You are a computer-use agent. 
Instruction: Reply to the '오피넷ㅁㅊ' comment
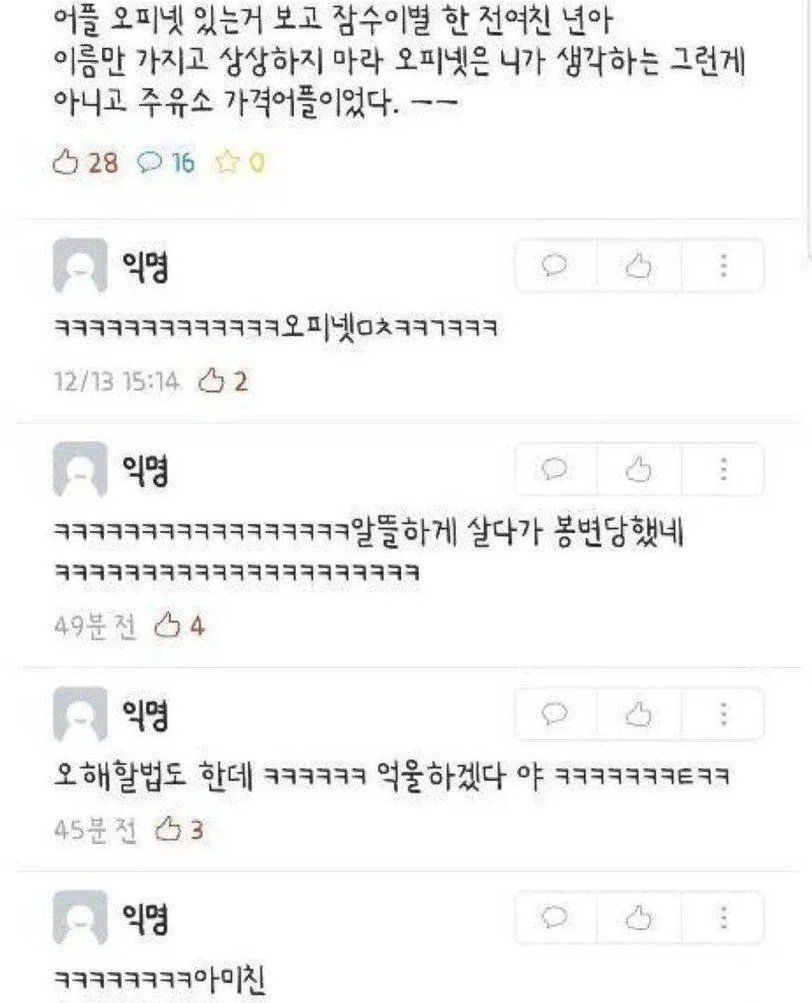[x=554, y=266]
